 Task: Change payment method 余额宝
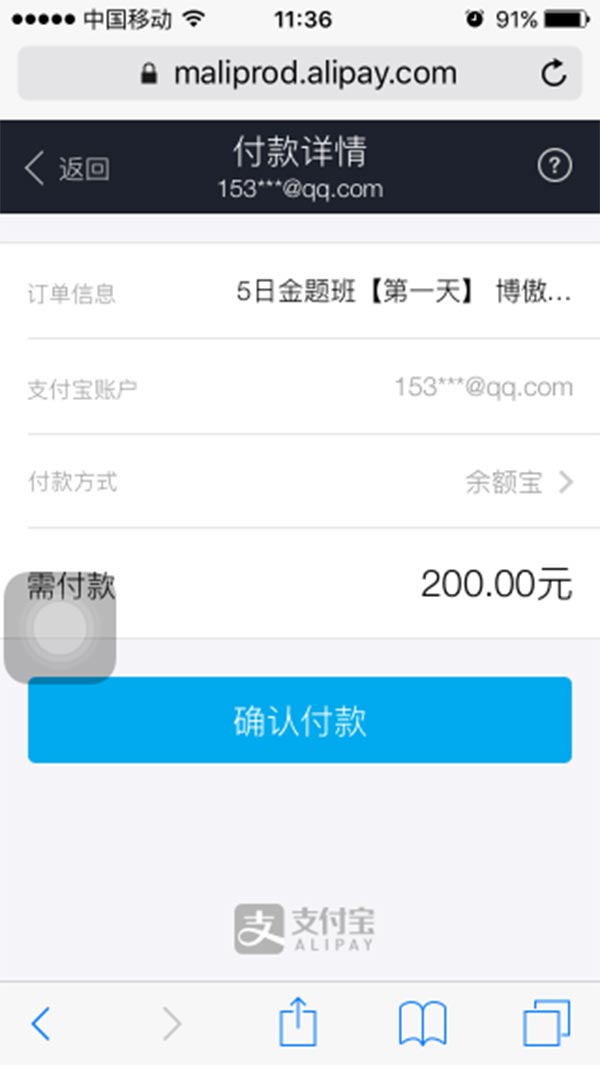pyautogui.click(x=518, y=482)
